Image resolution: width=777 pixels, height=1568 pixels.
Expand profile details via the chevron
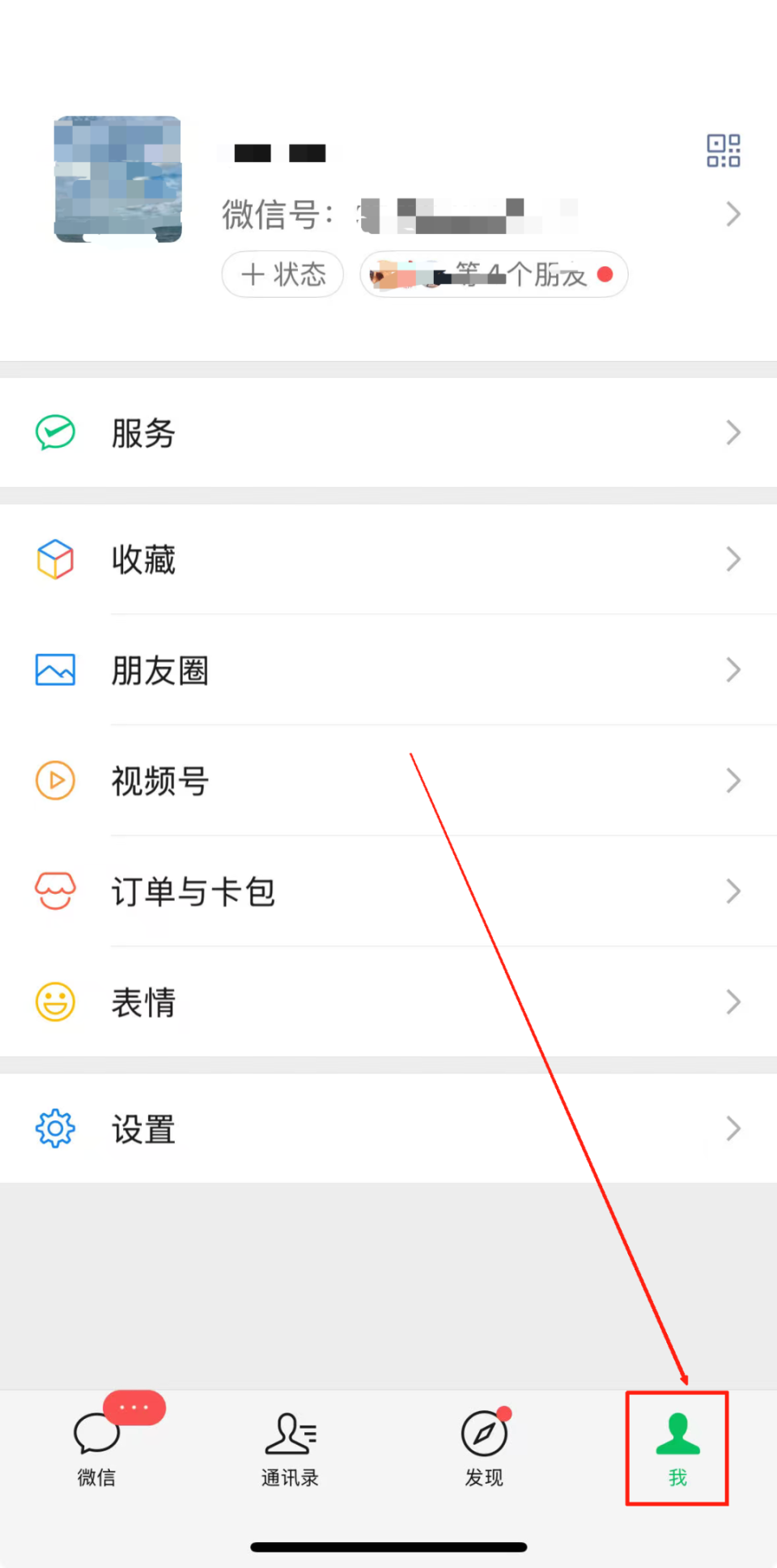pos(732,214)
